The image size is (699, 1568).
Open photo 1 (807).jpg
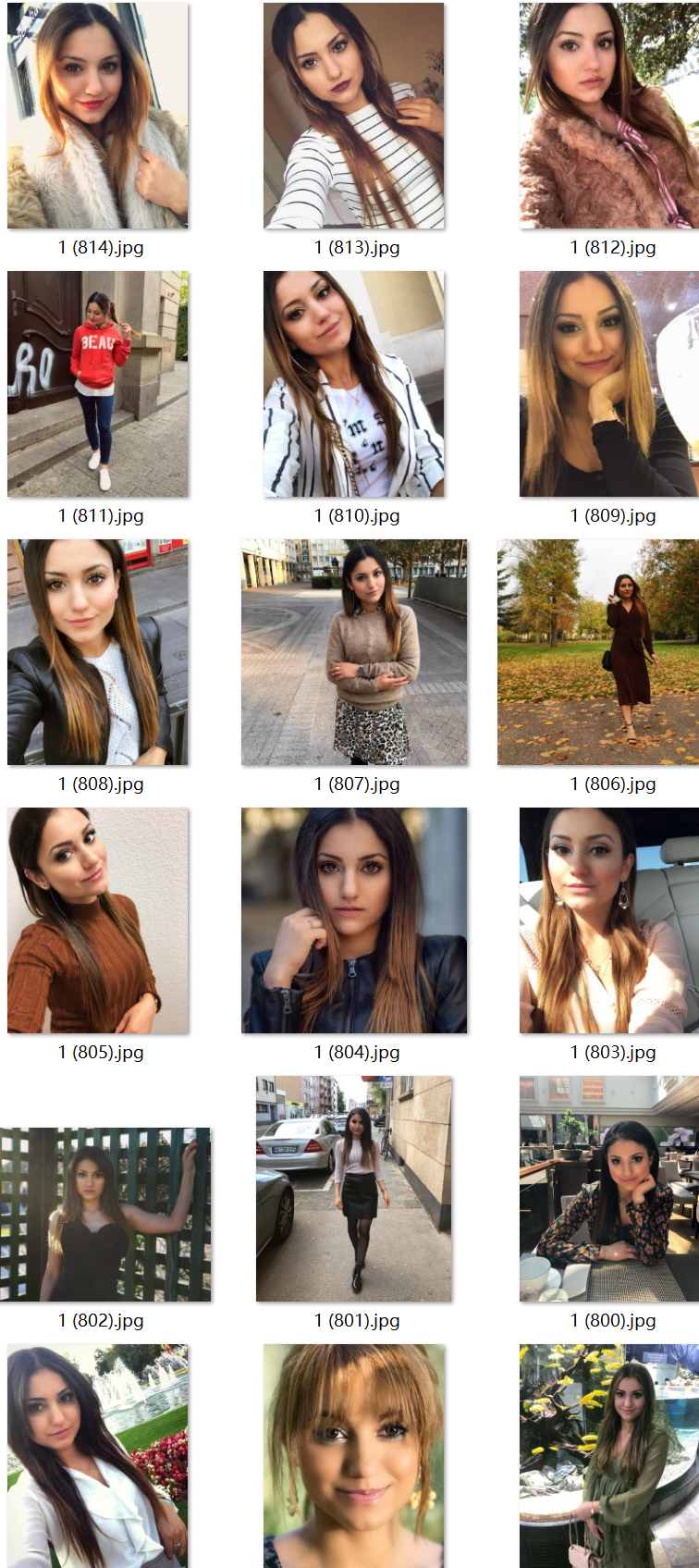click(x=354, y=652)
